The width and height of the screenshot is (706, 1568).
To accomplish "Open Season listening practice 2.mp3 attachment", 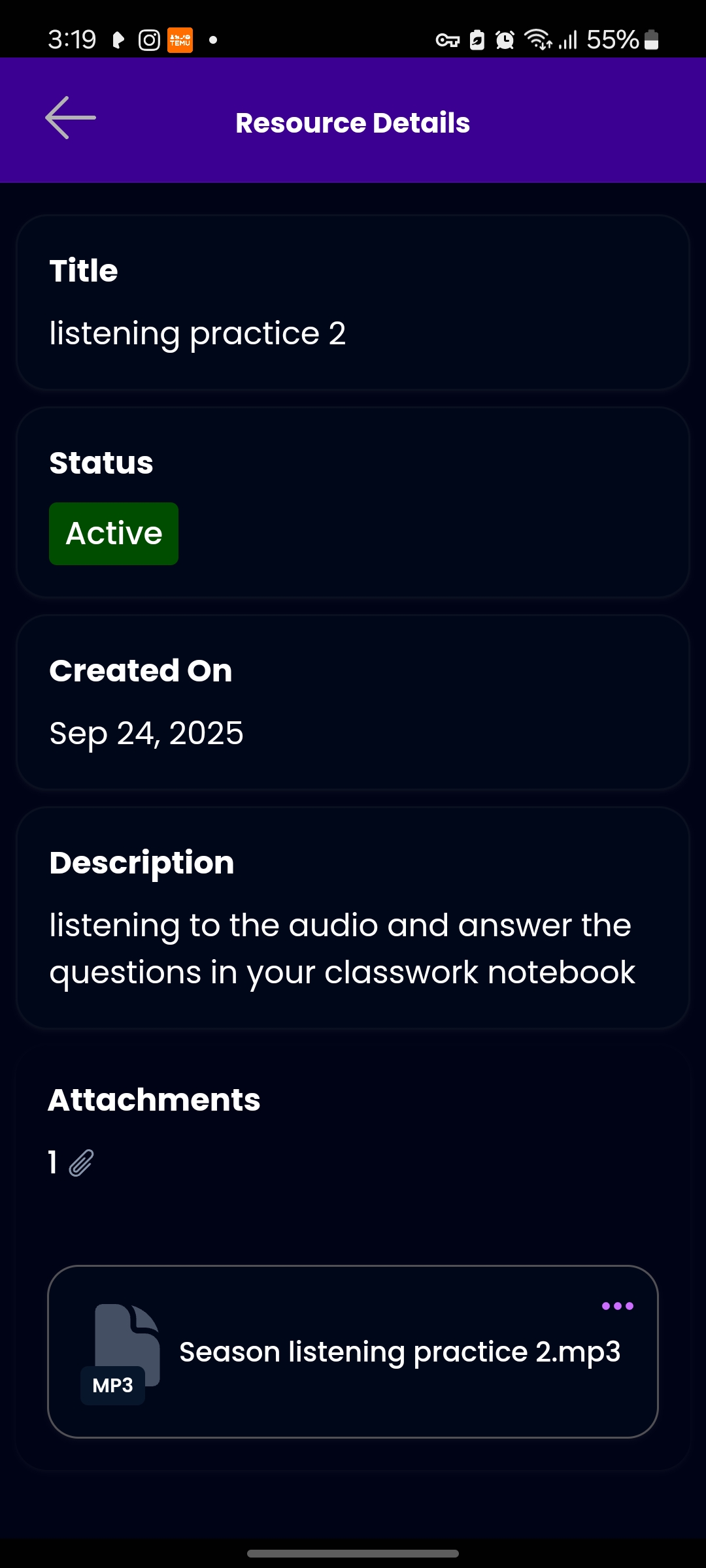I will (x=399, y=1352).
